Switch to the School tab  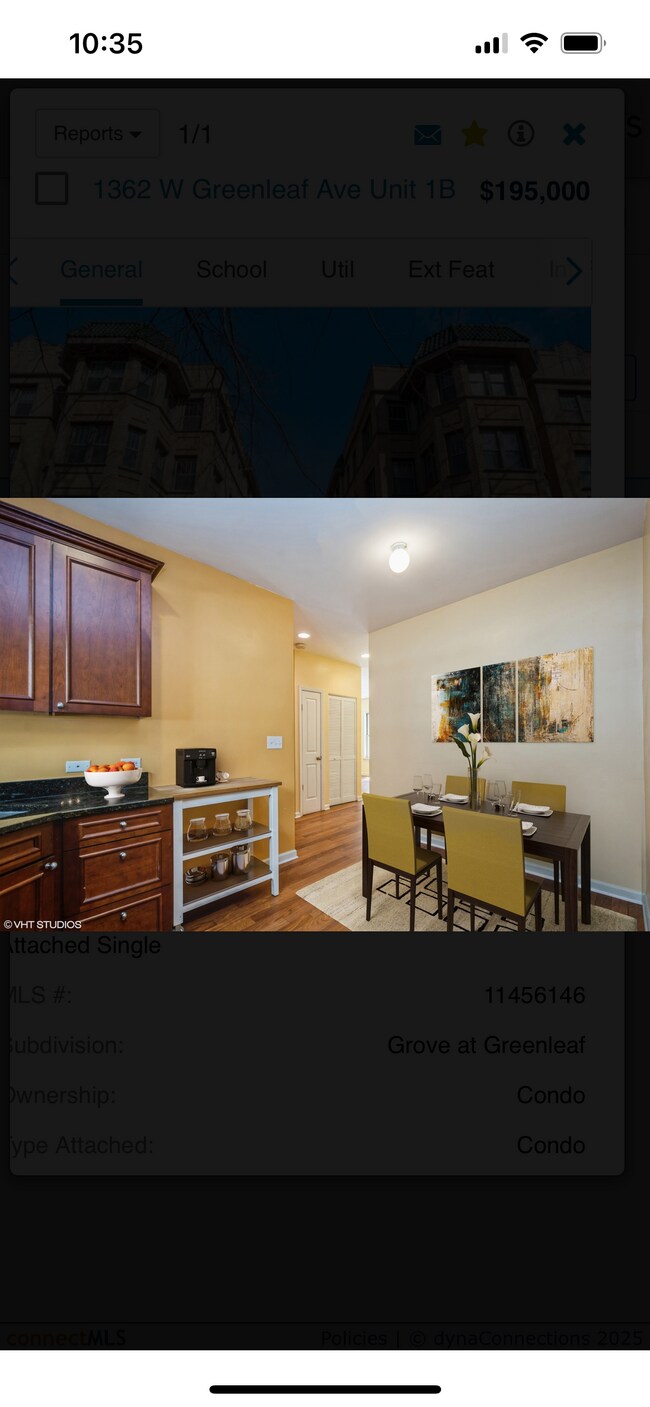point(231,269)
